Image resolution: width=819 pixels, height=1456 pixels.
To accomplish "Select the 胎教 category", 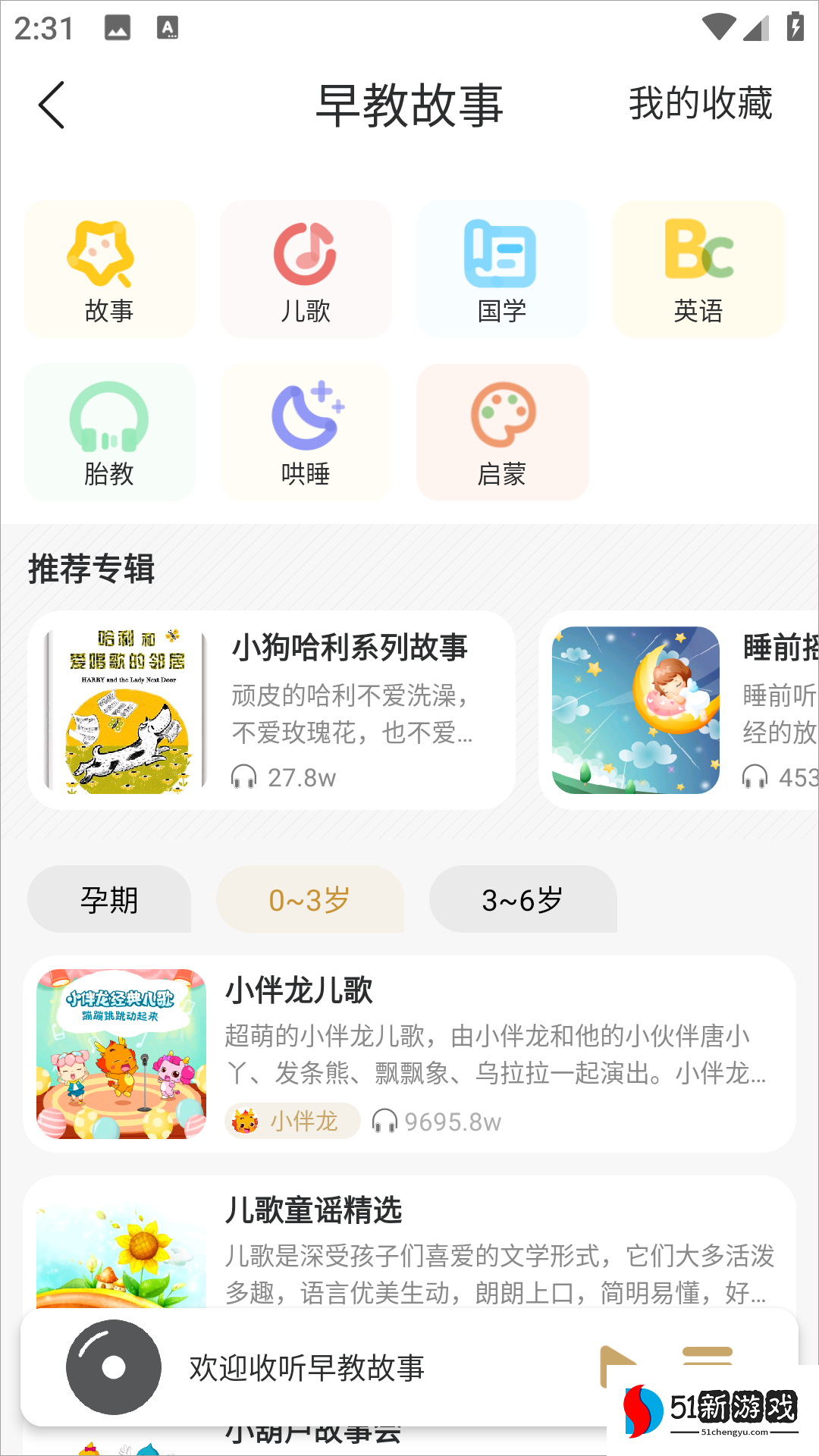I will [x=109, y=432].
